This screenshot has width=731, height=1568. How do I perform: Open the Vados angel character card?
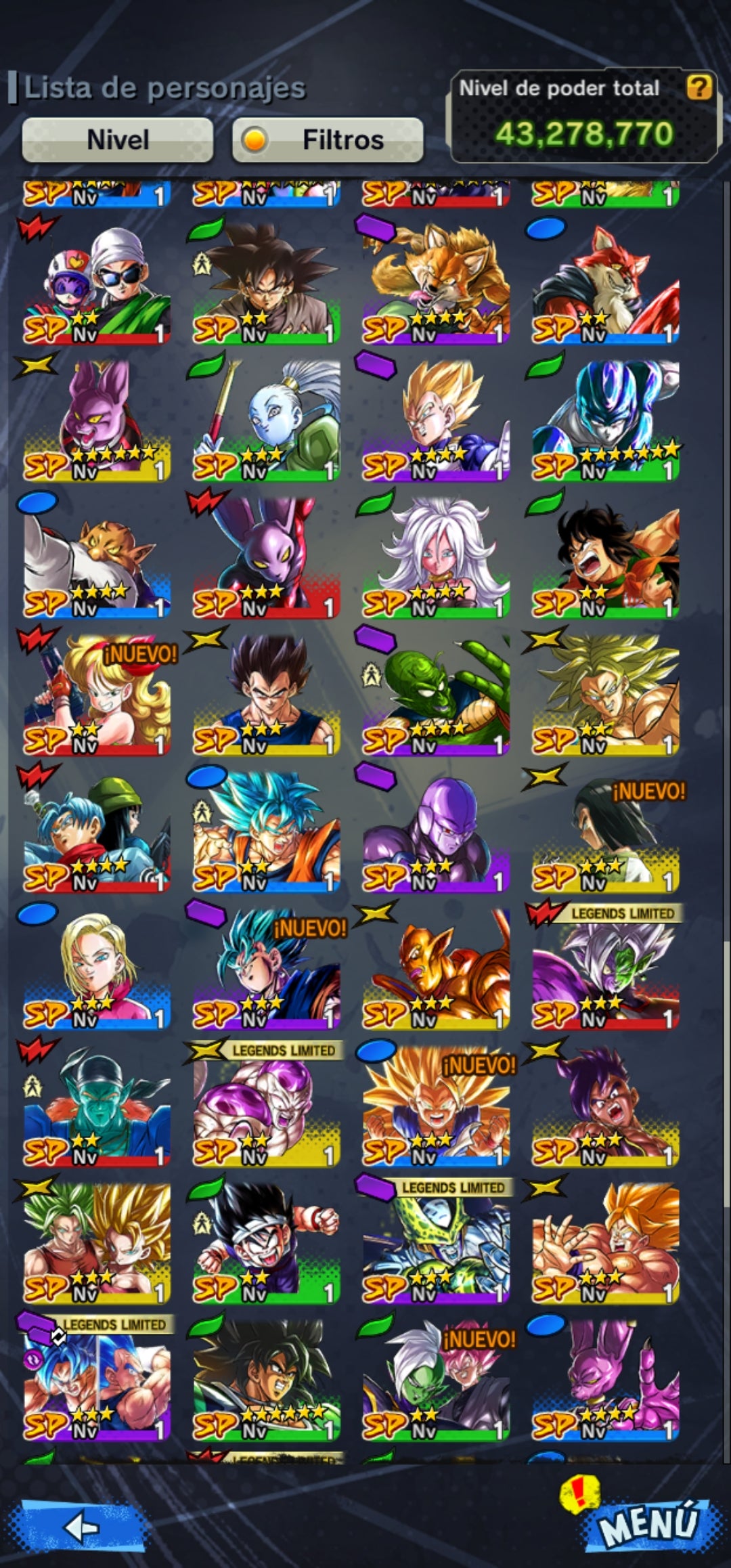tap(266, 420)
